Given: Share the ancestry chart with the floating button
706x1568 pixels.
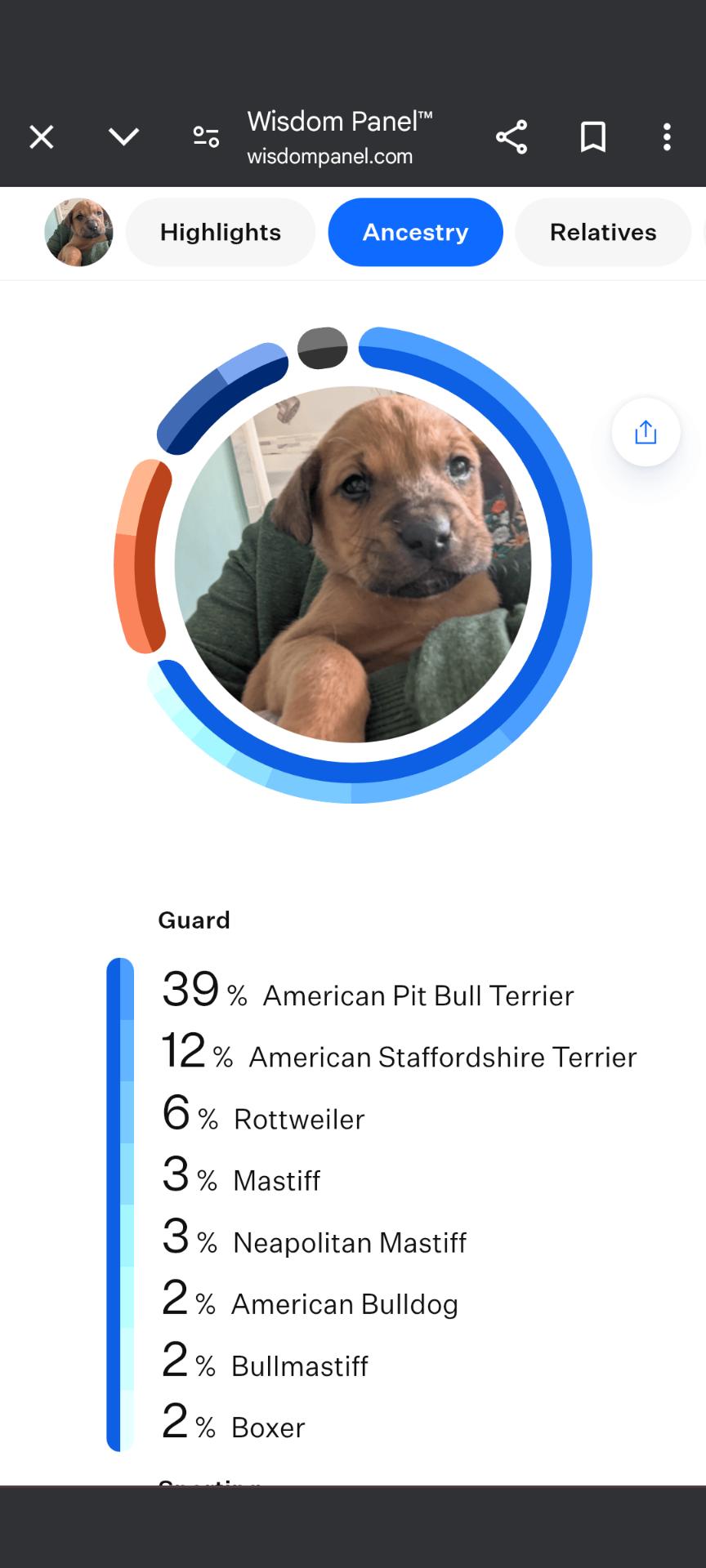Looking at the screenshot, I should pyautogui.click(x=646, y=432).
